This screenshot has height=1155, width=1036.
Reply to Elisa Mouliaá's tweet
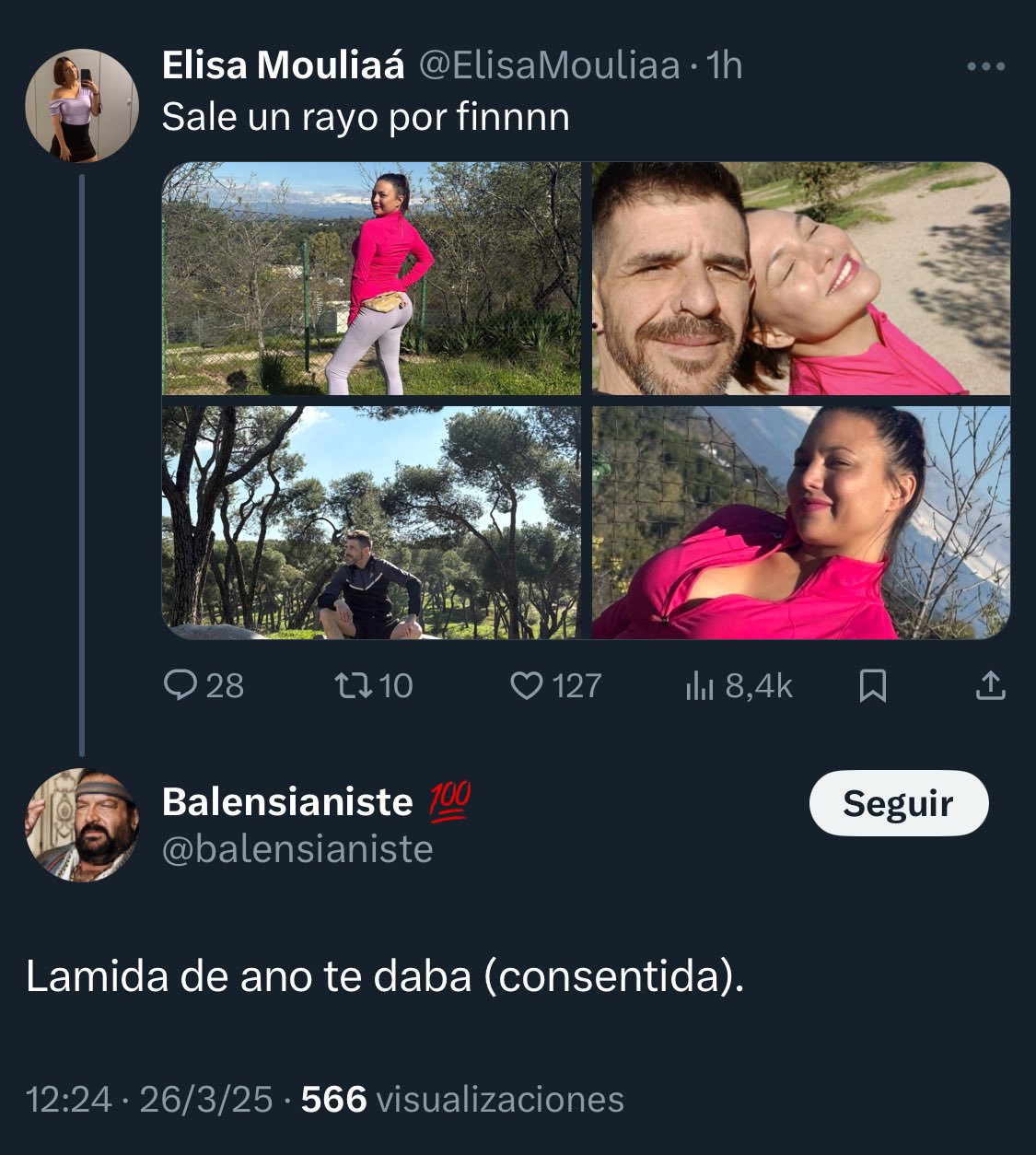[180, 685]
